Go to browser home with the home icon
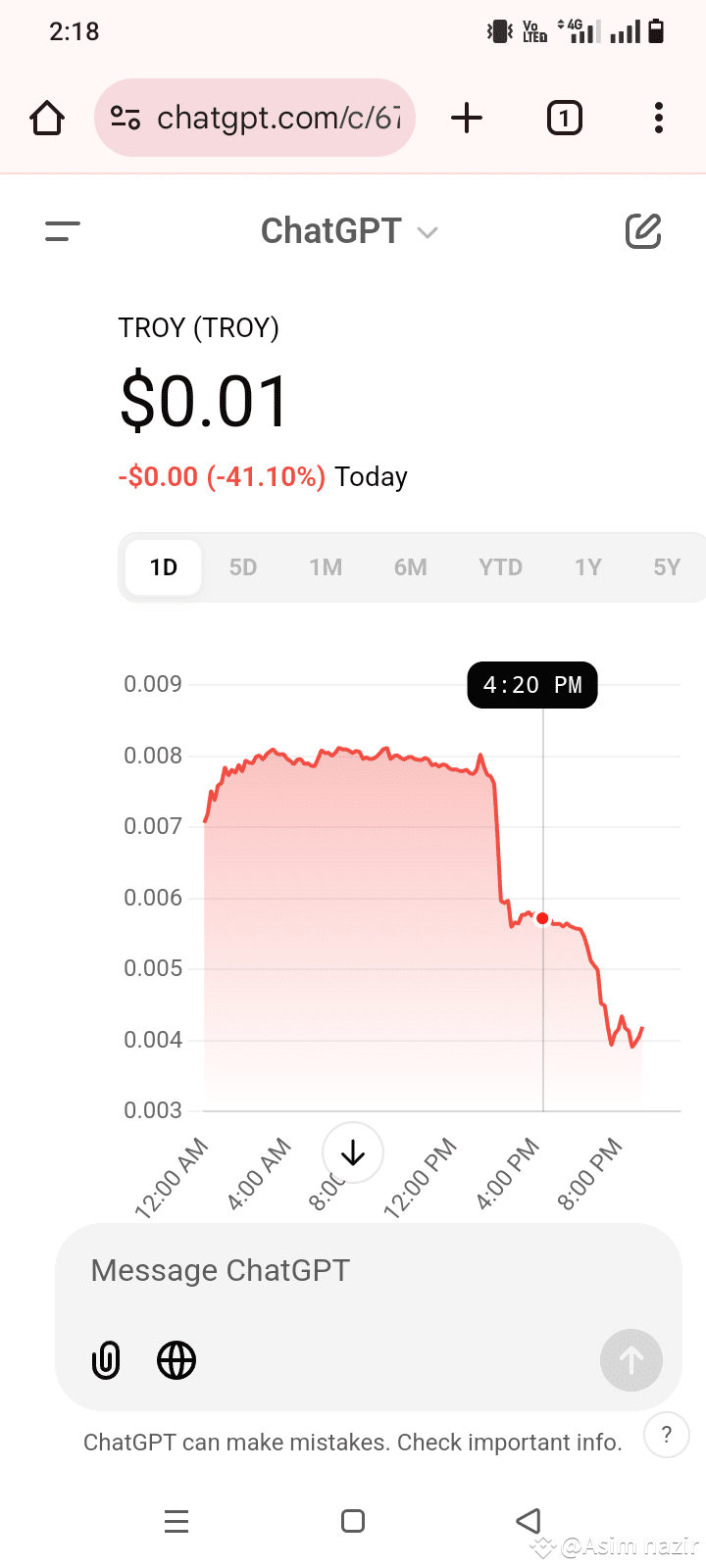Viewport: 706px width, 1568px height. click(x=46, y=118)
